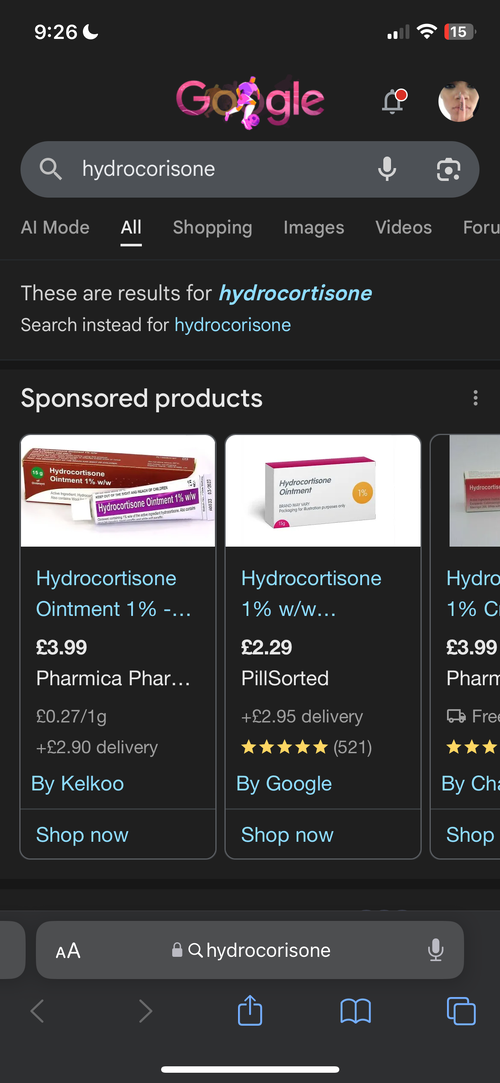Open the notifications bell
The height and width of the screenshot is (1083, 500).
coord(394,102)
